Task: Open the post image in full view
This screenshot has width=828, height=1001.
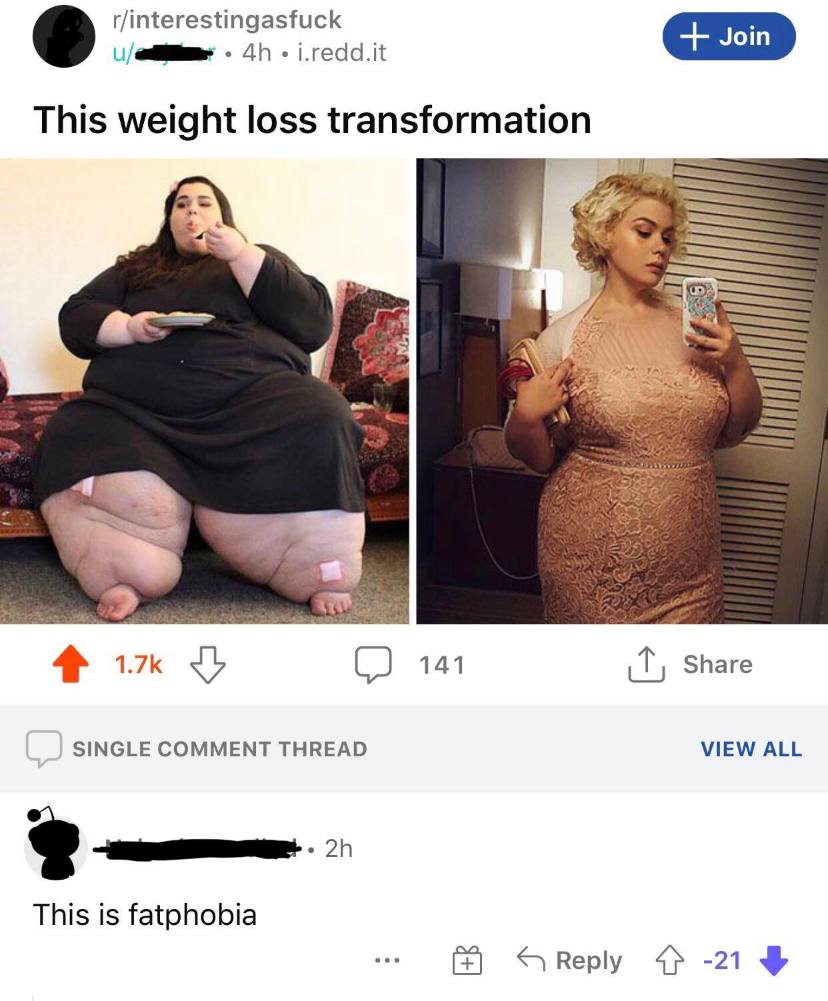Action: click(413, 390)
